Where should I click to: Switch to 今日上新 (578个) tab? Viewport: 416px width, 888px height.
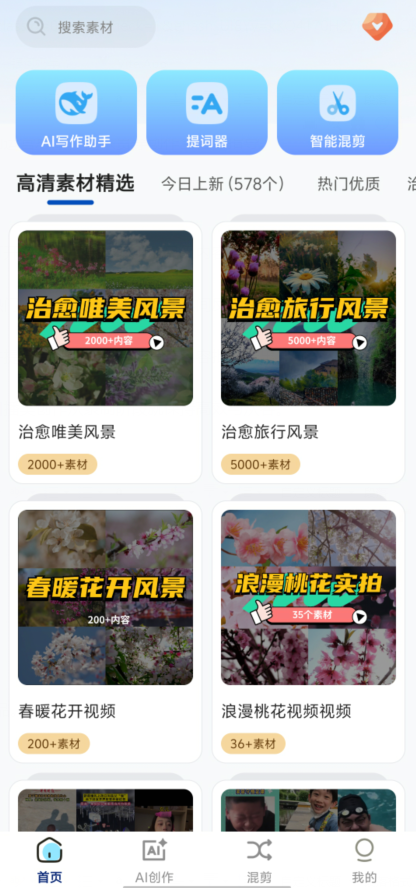tap(222, 184)
